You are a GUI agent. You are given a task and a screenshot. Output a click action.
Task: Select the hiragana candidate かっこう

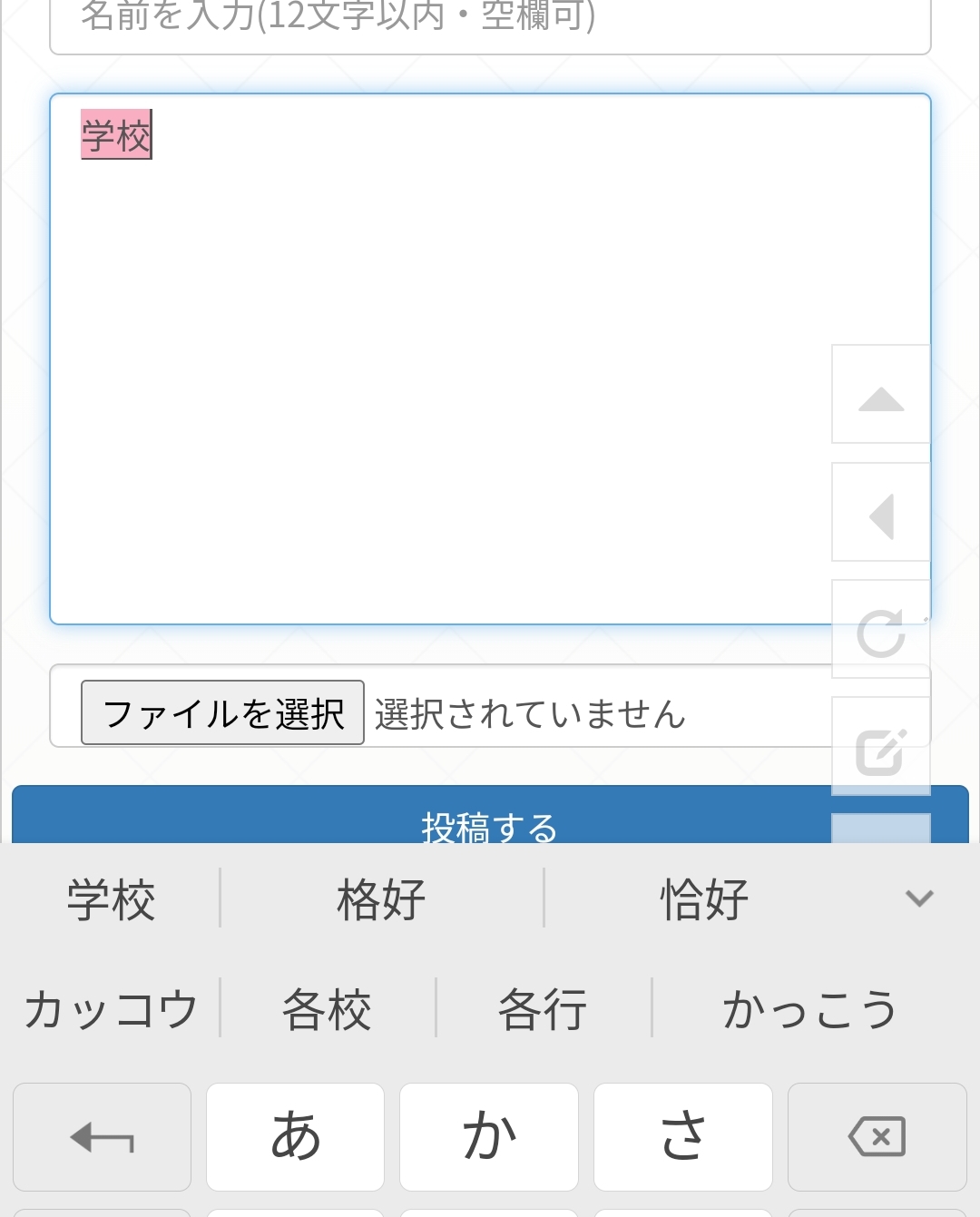[809, 1009]
